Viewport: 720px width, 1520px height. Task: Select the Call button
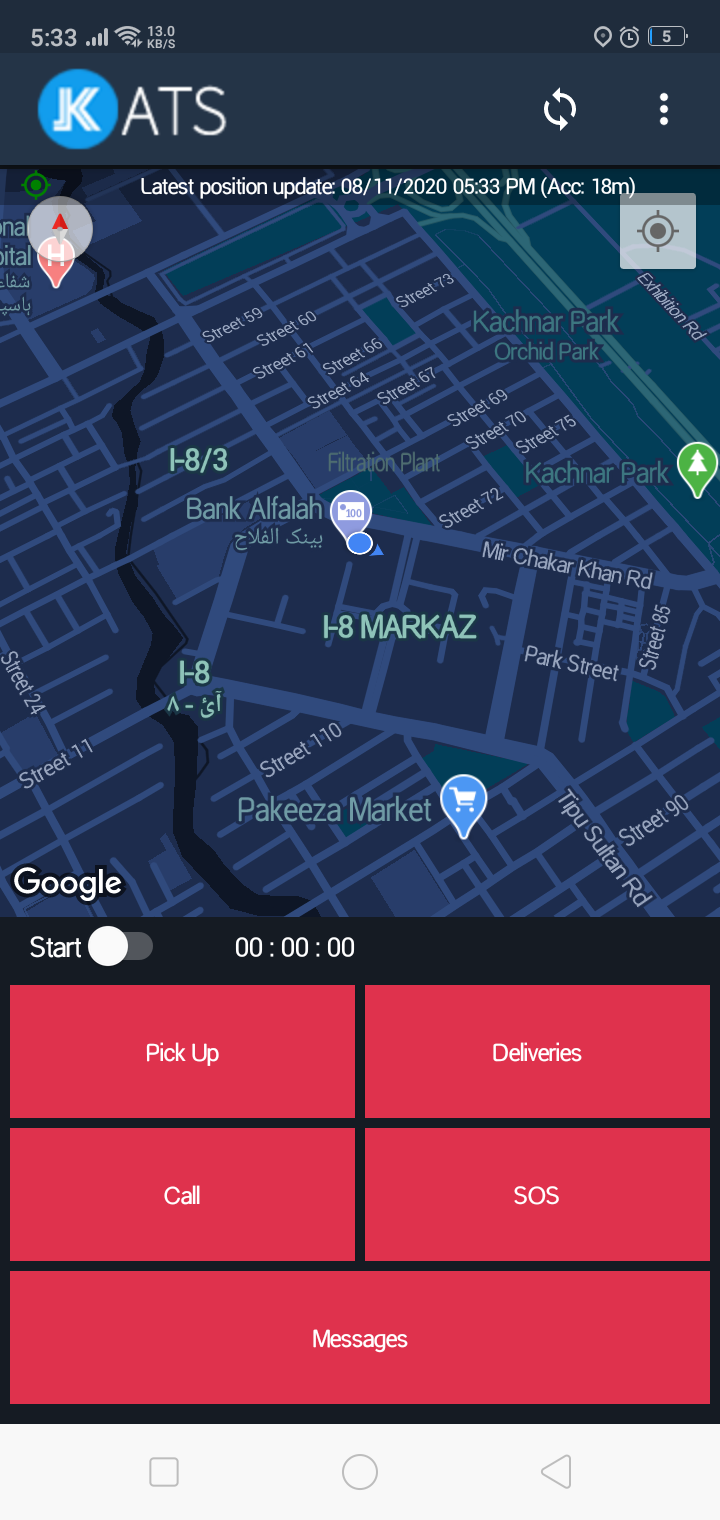(182, 1195)
